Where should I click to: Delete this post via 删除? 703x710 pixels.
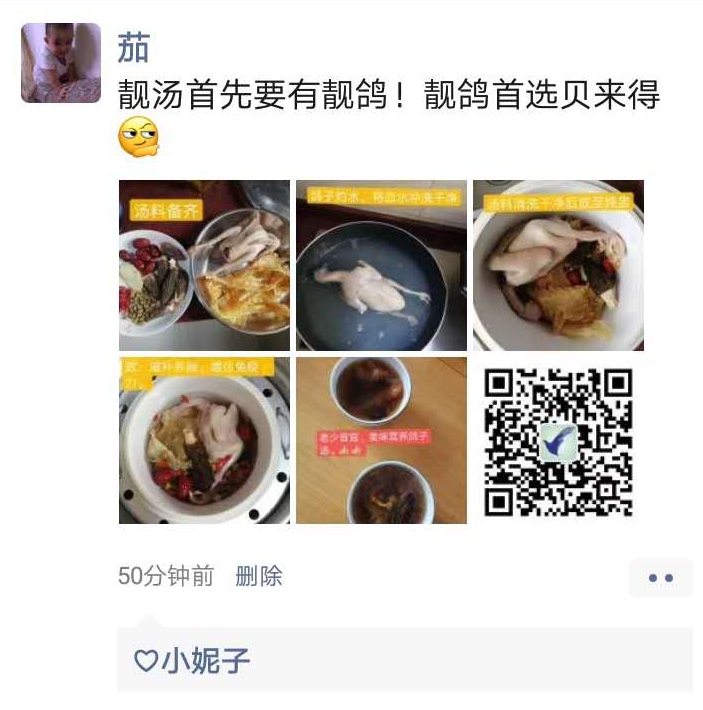click(x=258, y=576)
